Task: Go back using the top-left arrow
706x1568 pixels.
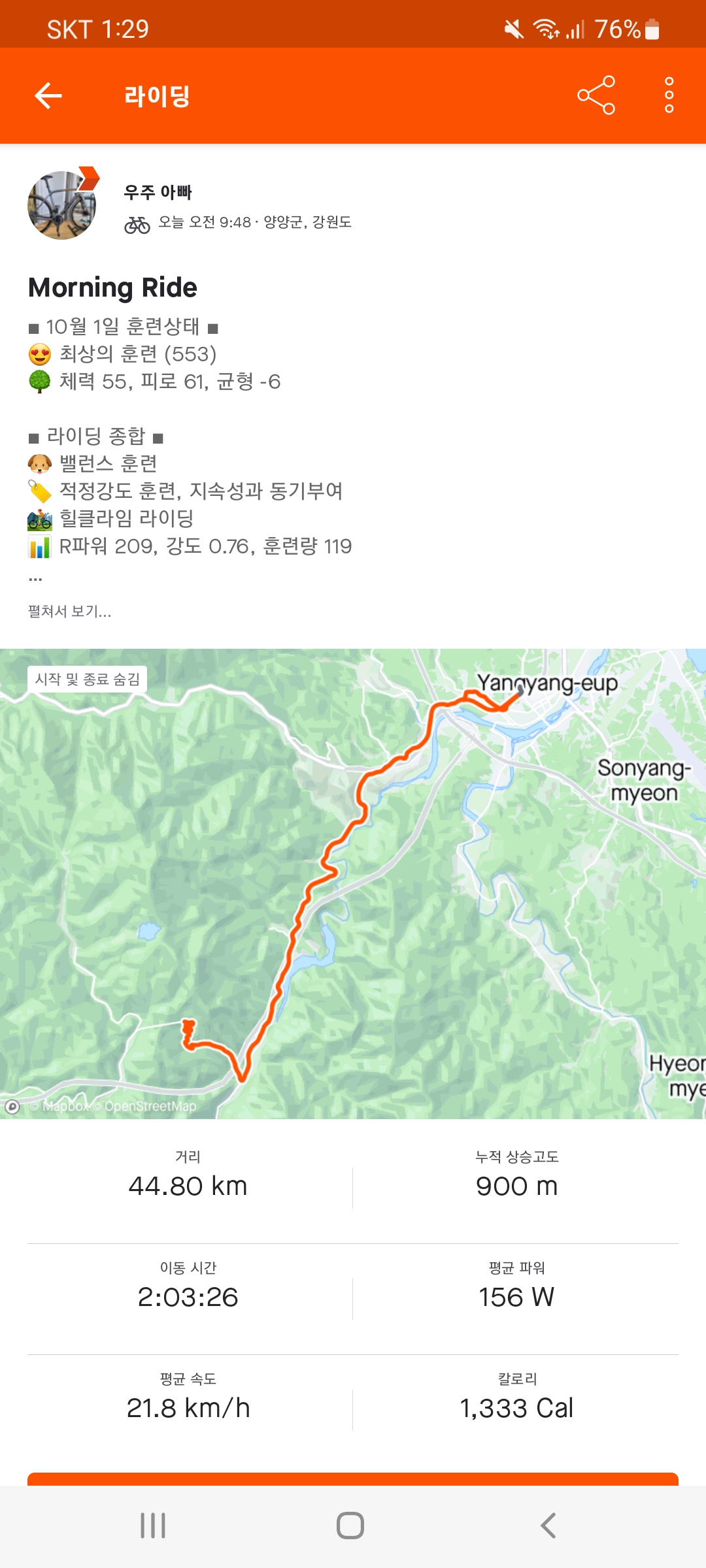Action: [48, 96]
